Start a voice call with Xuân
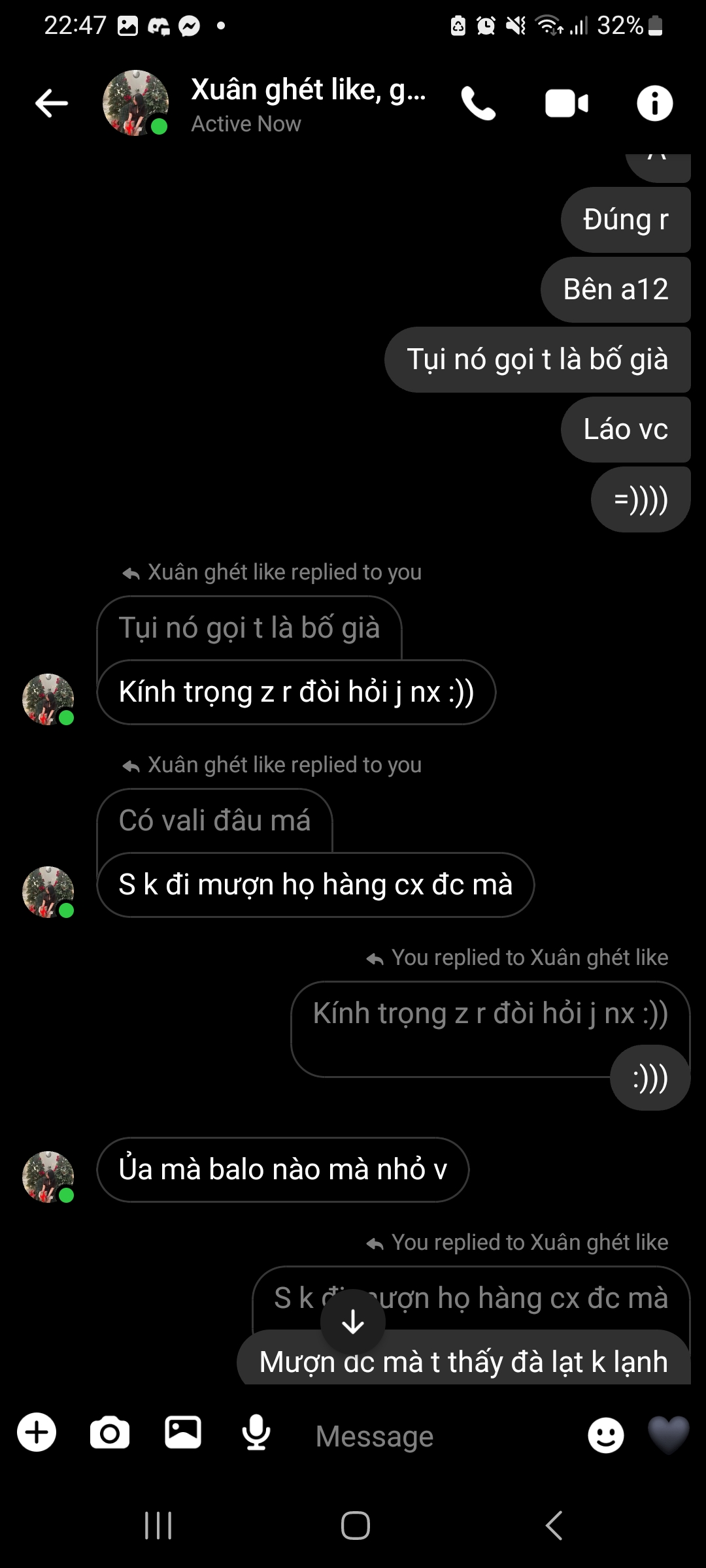The height and width of the screenshot is (1568, 706). 479,103
